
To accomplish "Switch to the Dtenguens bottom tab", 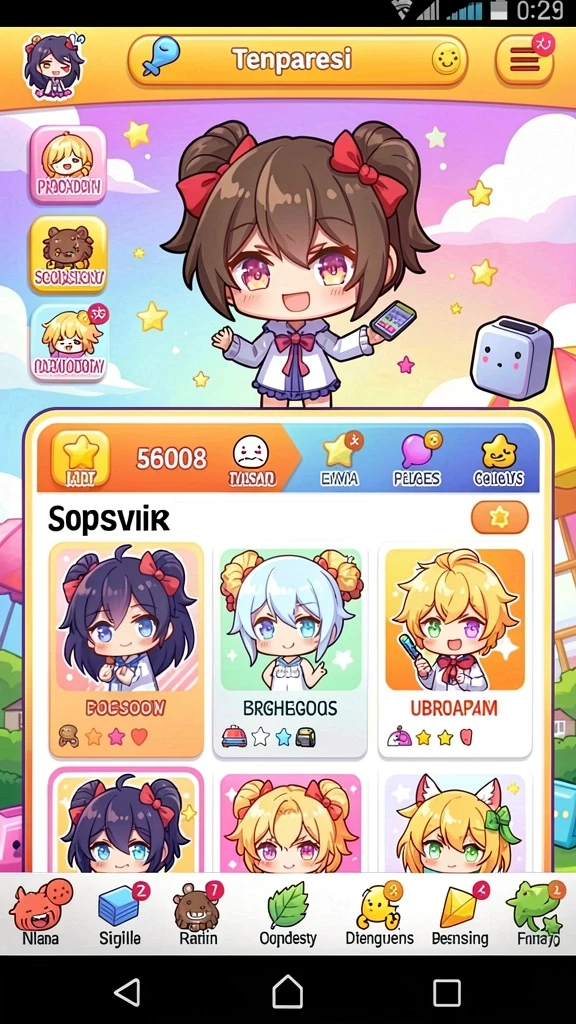I will point(379,914).
